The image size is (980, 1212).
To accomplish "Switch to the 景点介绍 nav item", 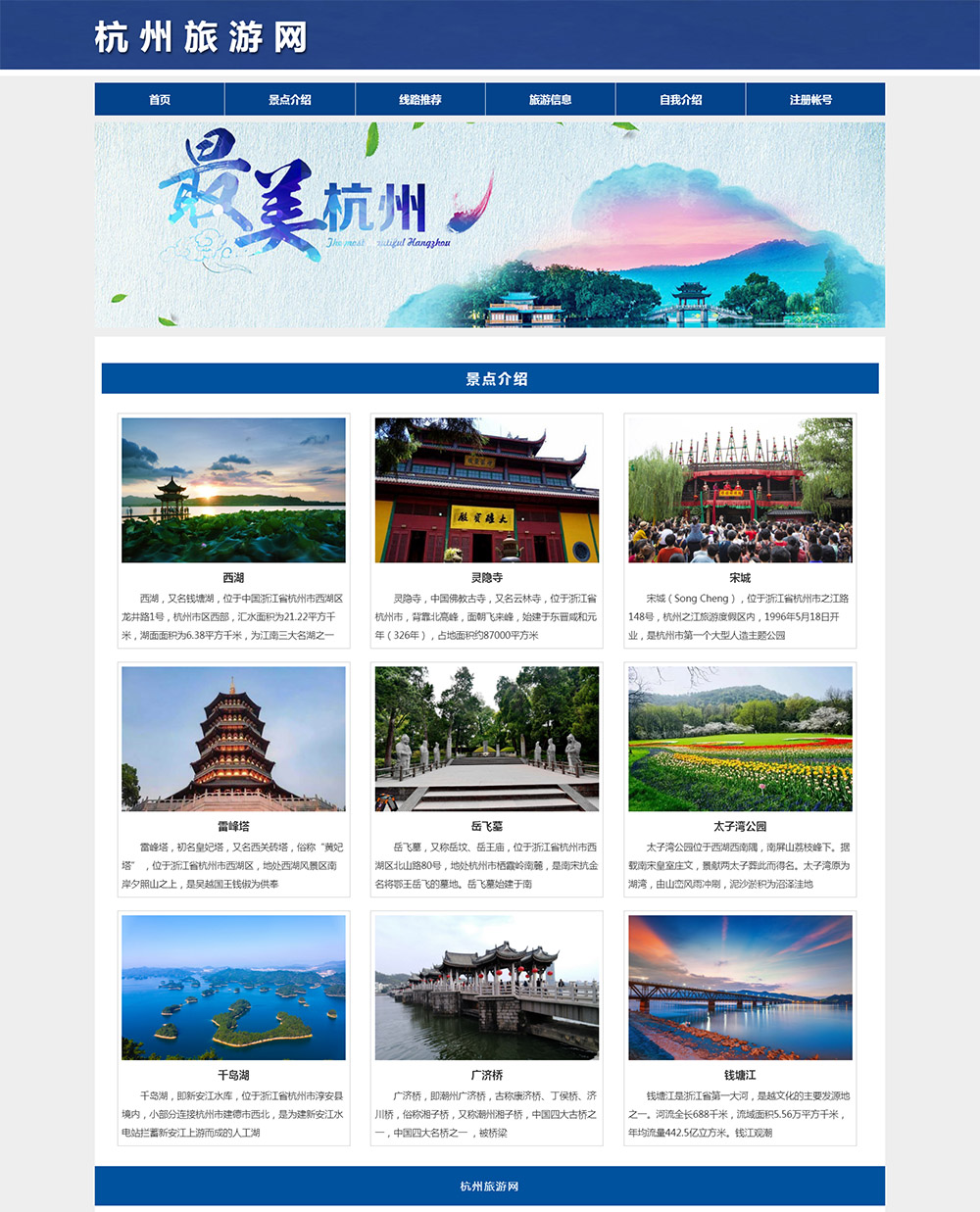I will [x=290, y=100].
